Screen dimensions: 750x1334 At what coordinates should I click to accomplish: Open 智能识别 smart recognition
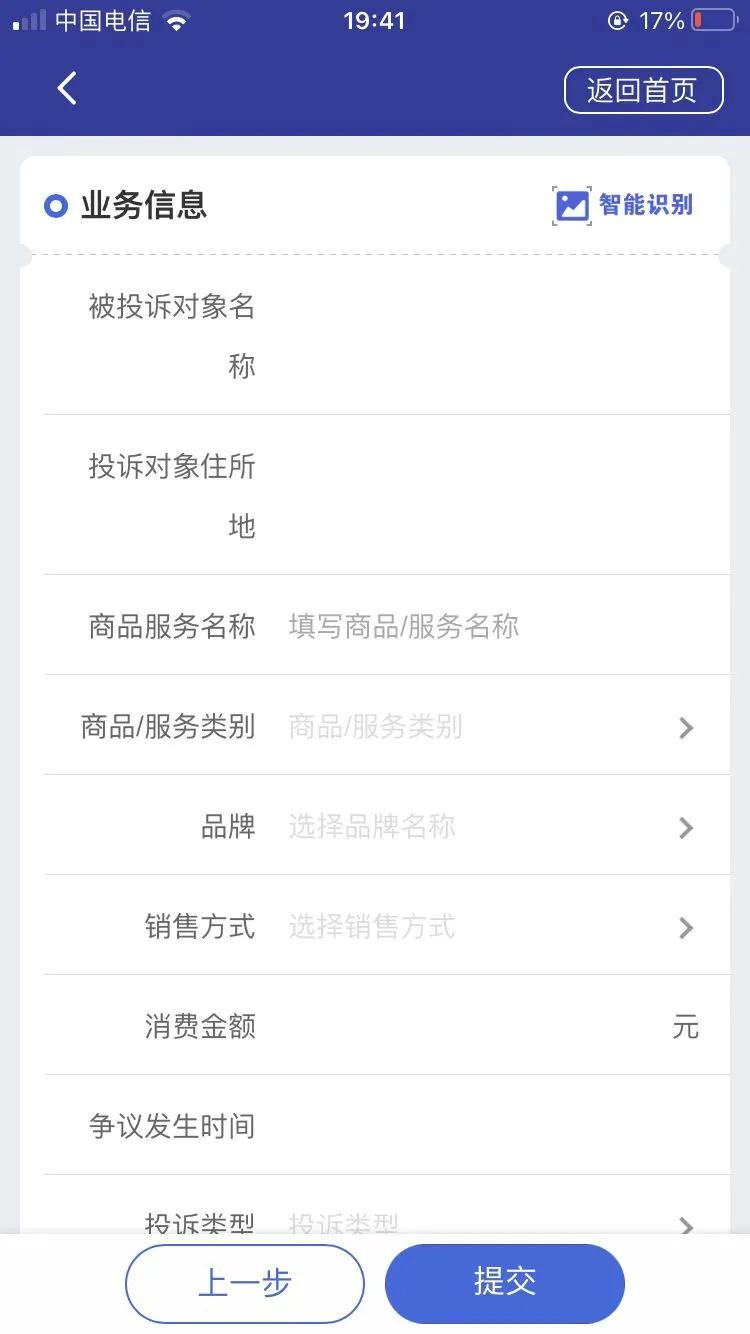(x=623, y=205)
